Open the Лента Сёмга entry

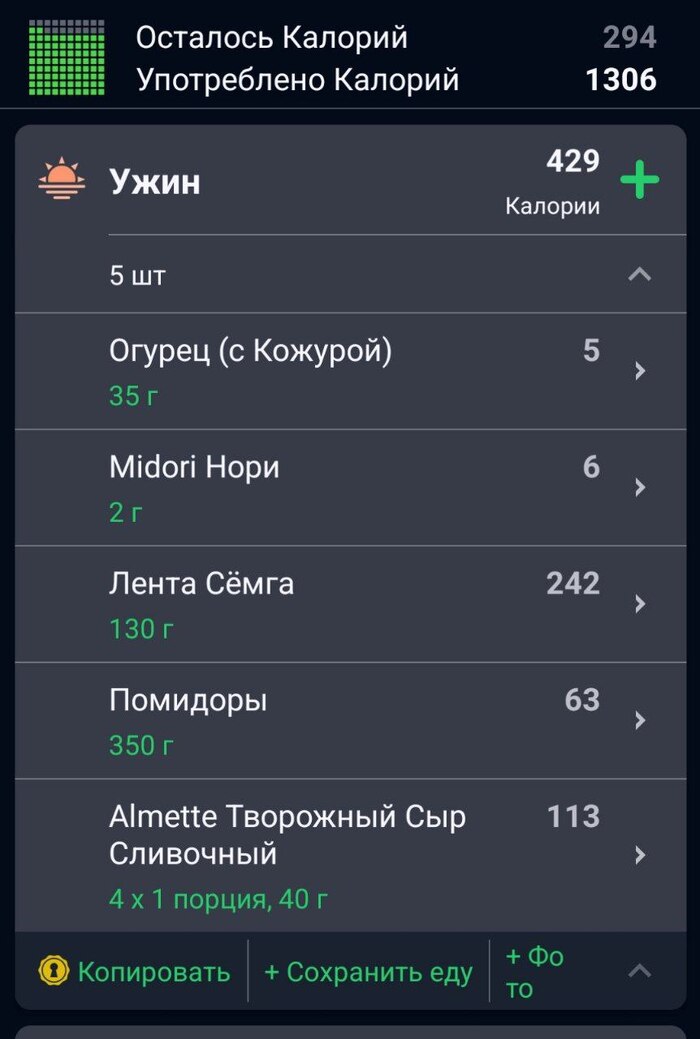[x=350, y=603]
